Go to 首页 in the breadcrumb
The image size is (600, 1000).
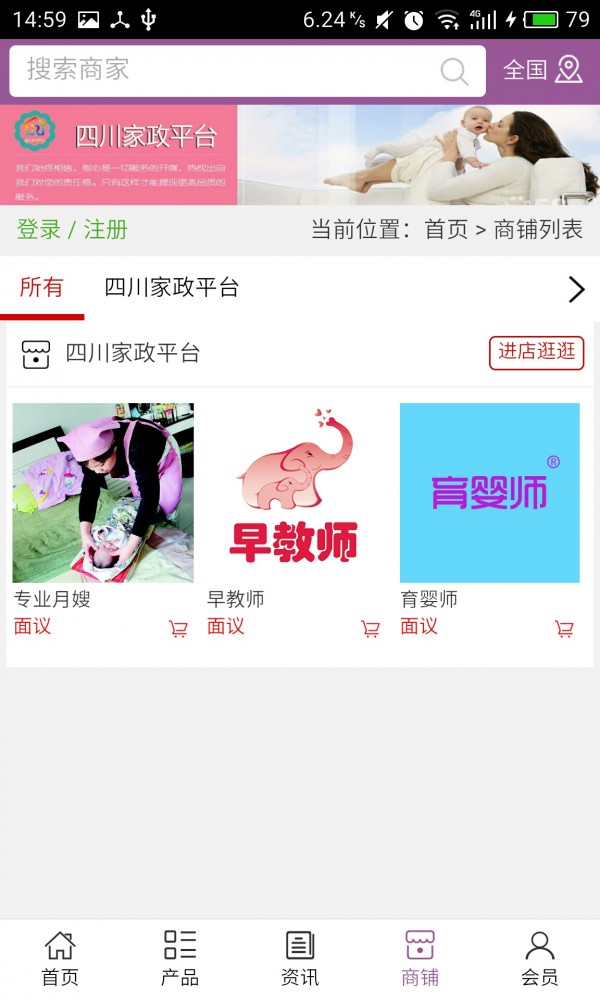(x=446, y=229)
